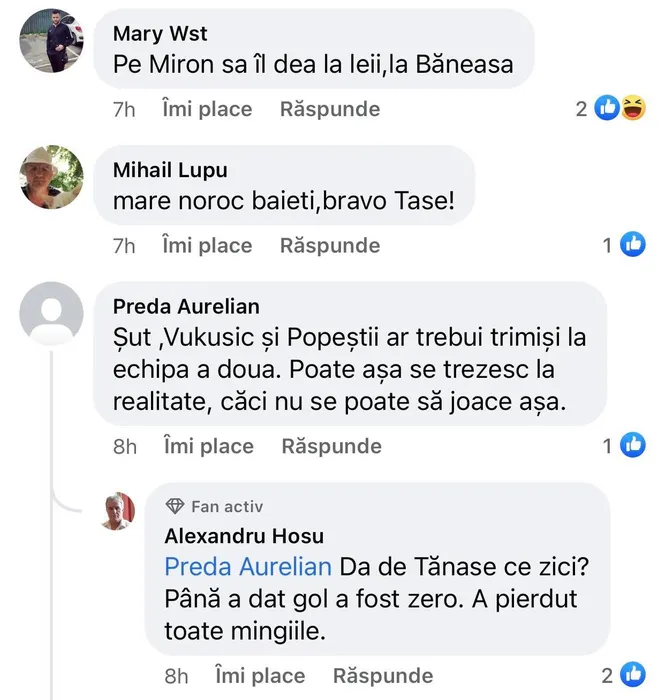Reply to Mihail Lupu's comment

[x=330, y=245]
